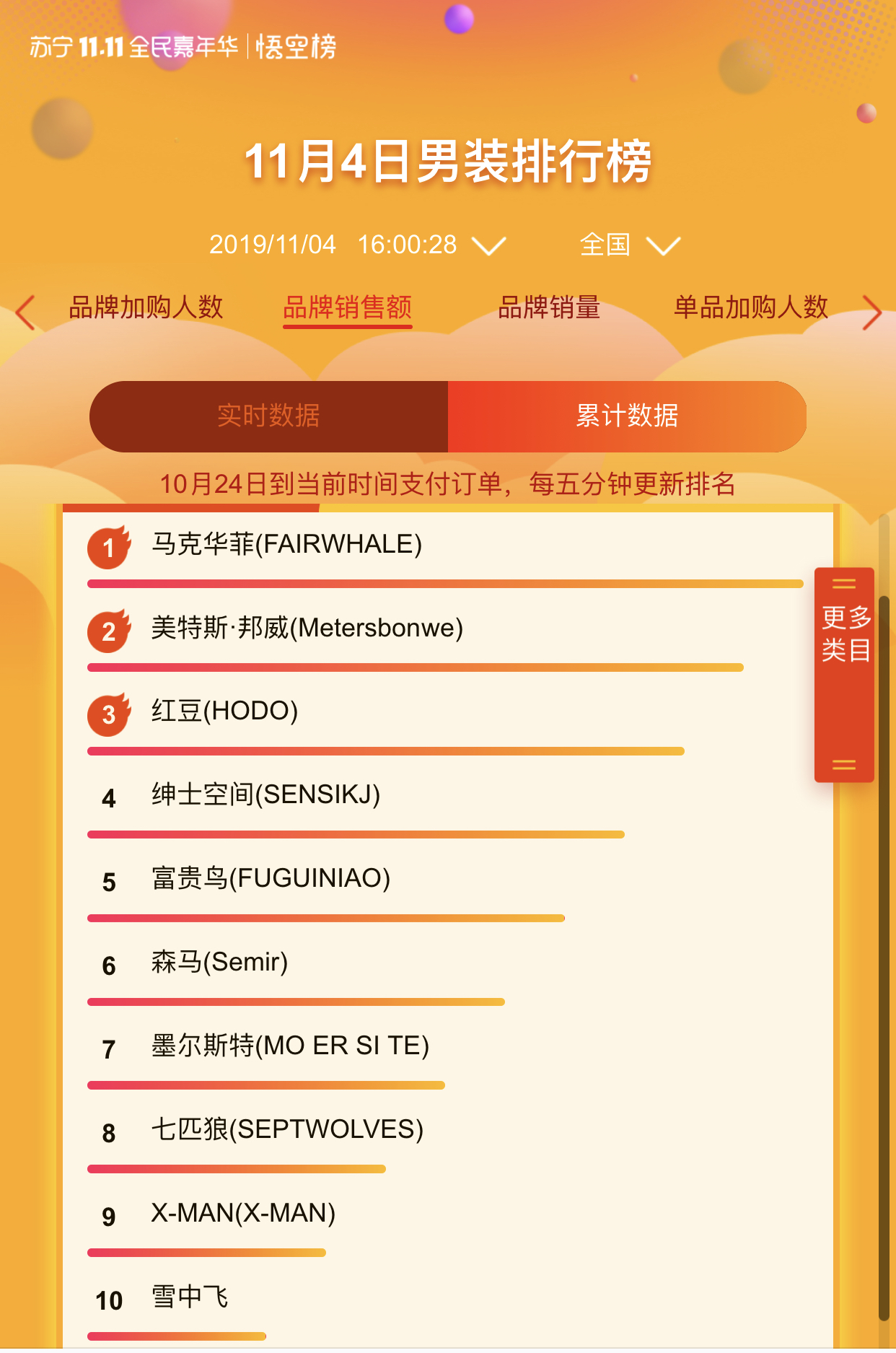
Task: Select the 品牌销售额 tab
Action: point(347,308)
